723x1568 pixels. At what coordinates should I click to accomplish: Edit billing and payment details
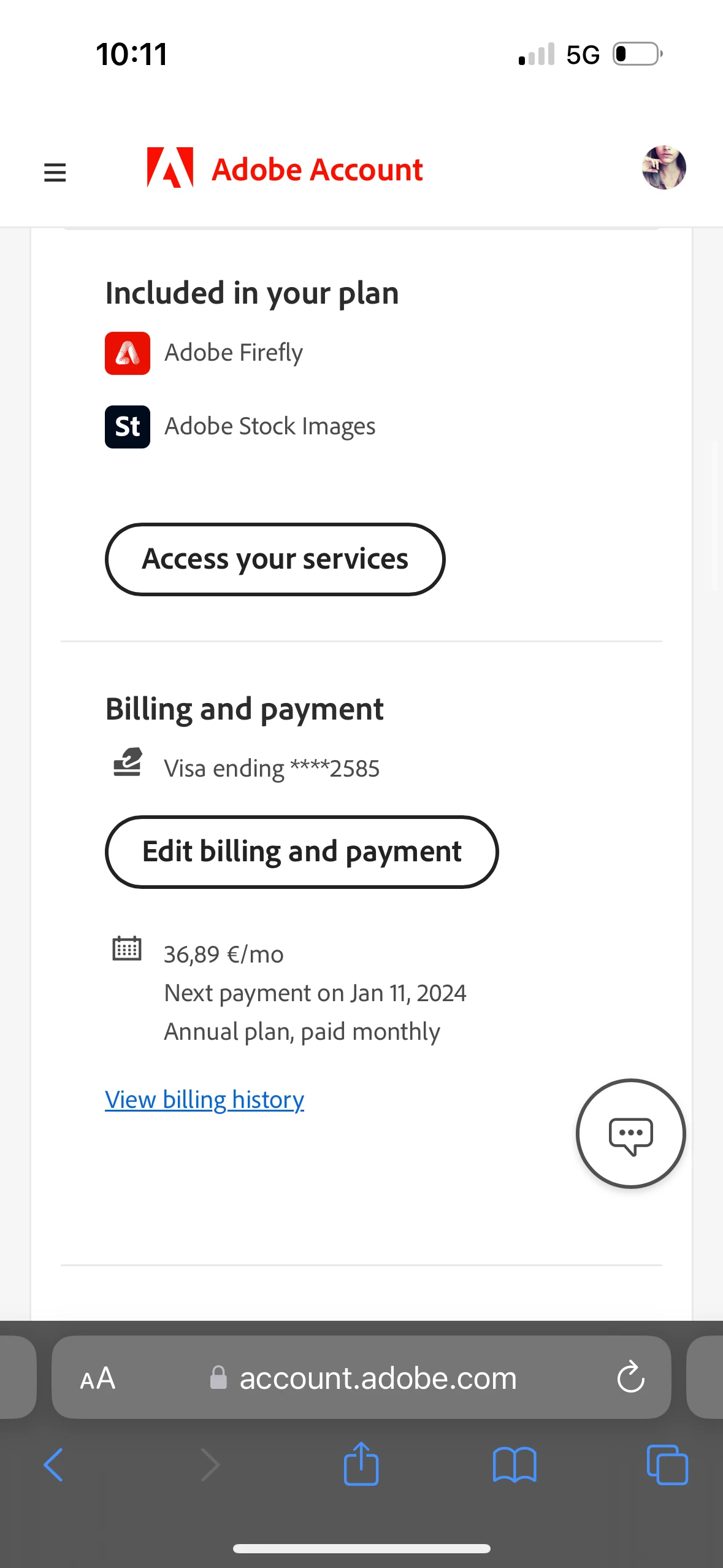pos(301,851)
